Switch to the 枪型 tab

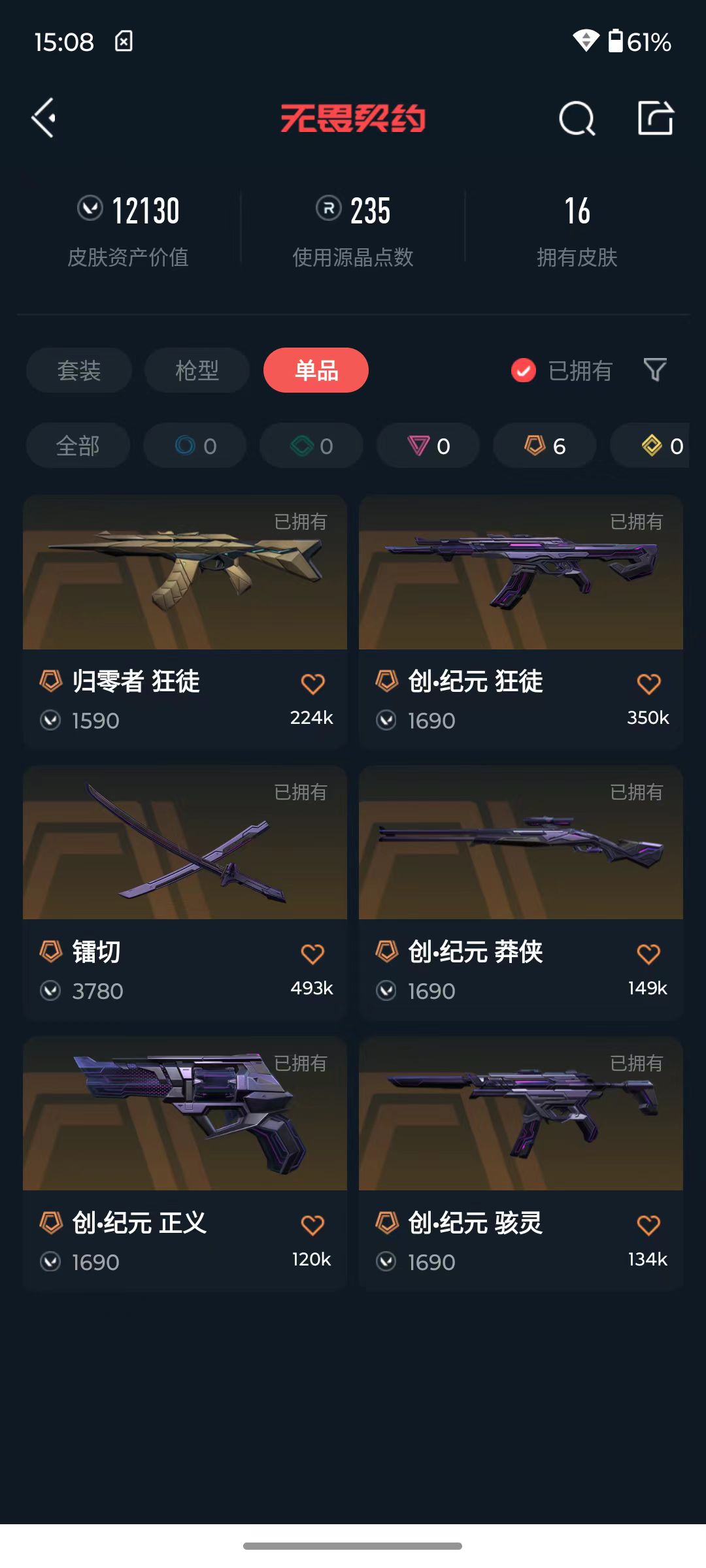coord(197,370)
